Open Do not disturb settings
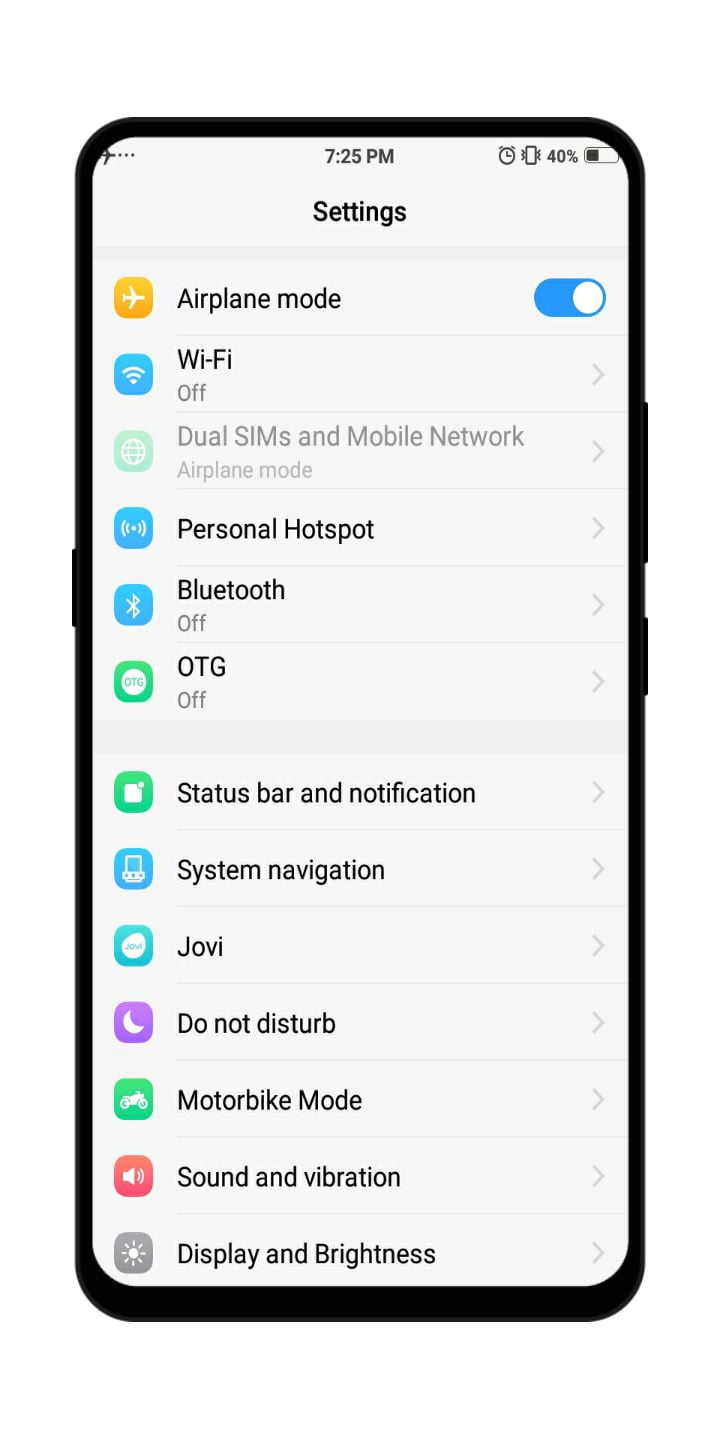The height and width of the screenshot is (1440, 720). click(360, 1023)
